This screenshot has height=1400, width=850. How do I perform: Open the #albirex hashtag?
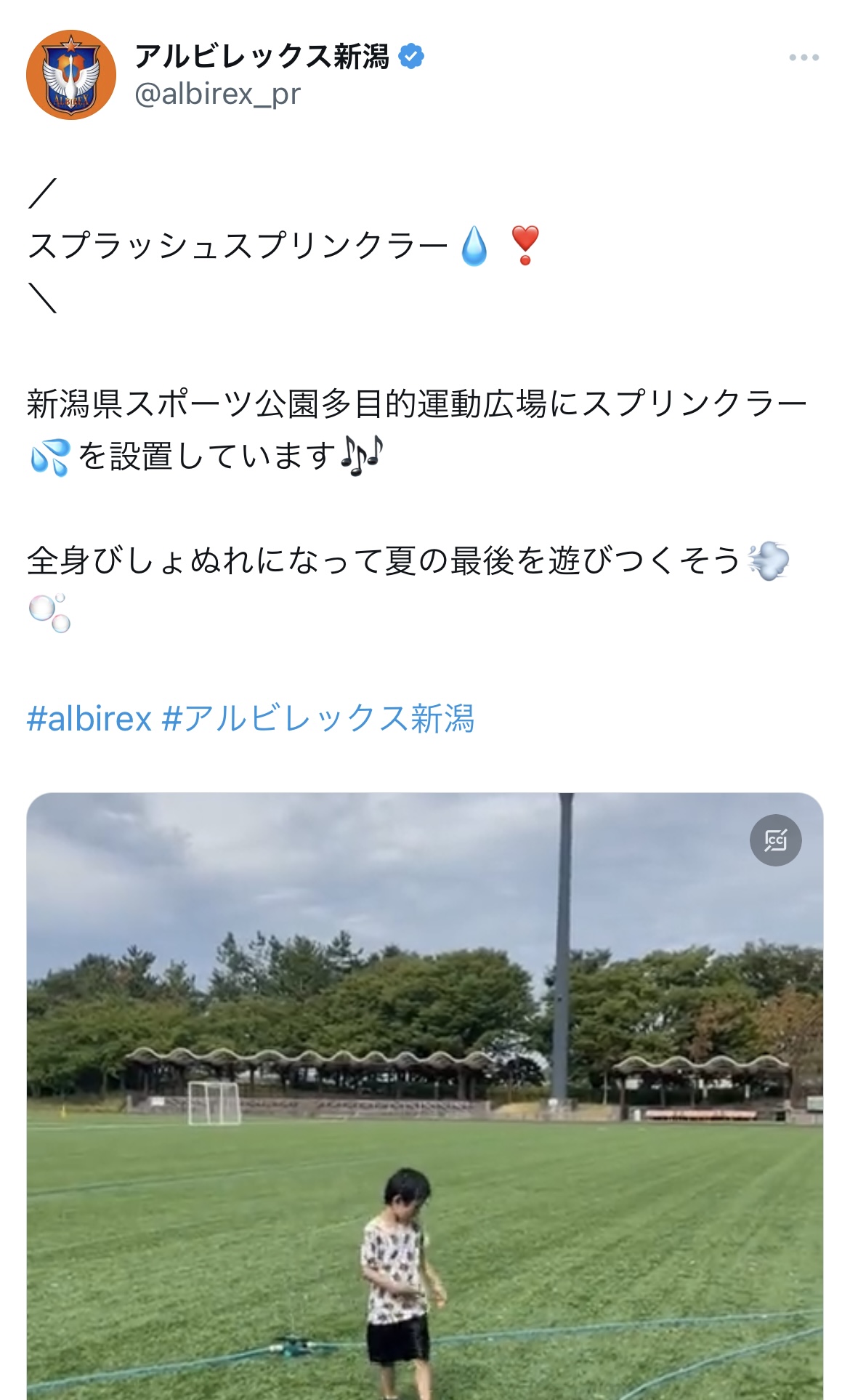[89, 719]
